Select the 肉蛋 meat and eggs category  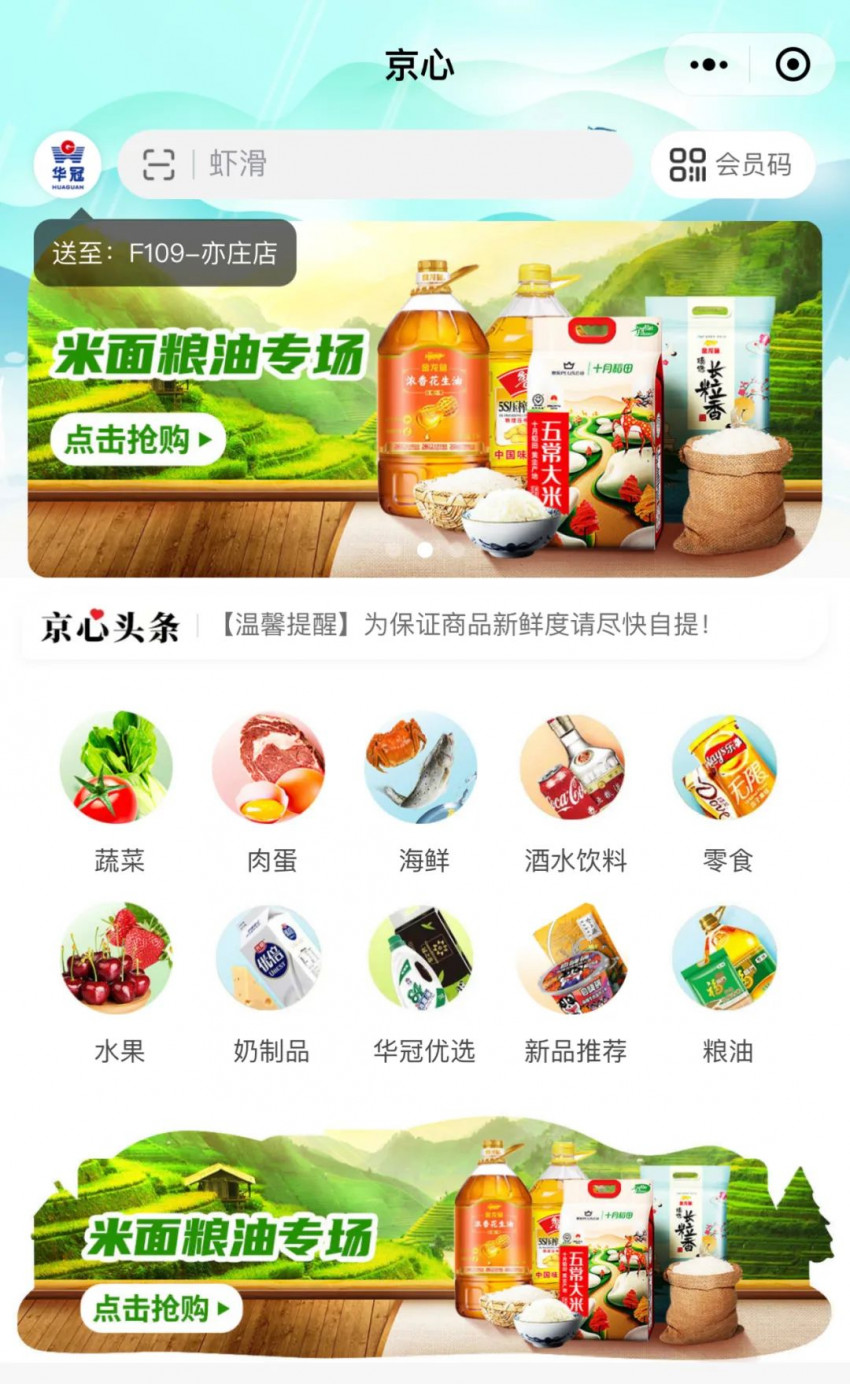pyautogui.click(x=270, y=766)
